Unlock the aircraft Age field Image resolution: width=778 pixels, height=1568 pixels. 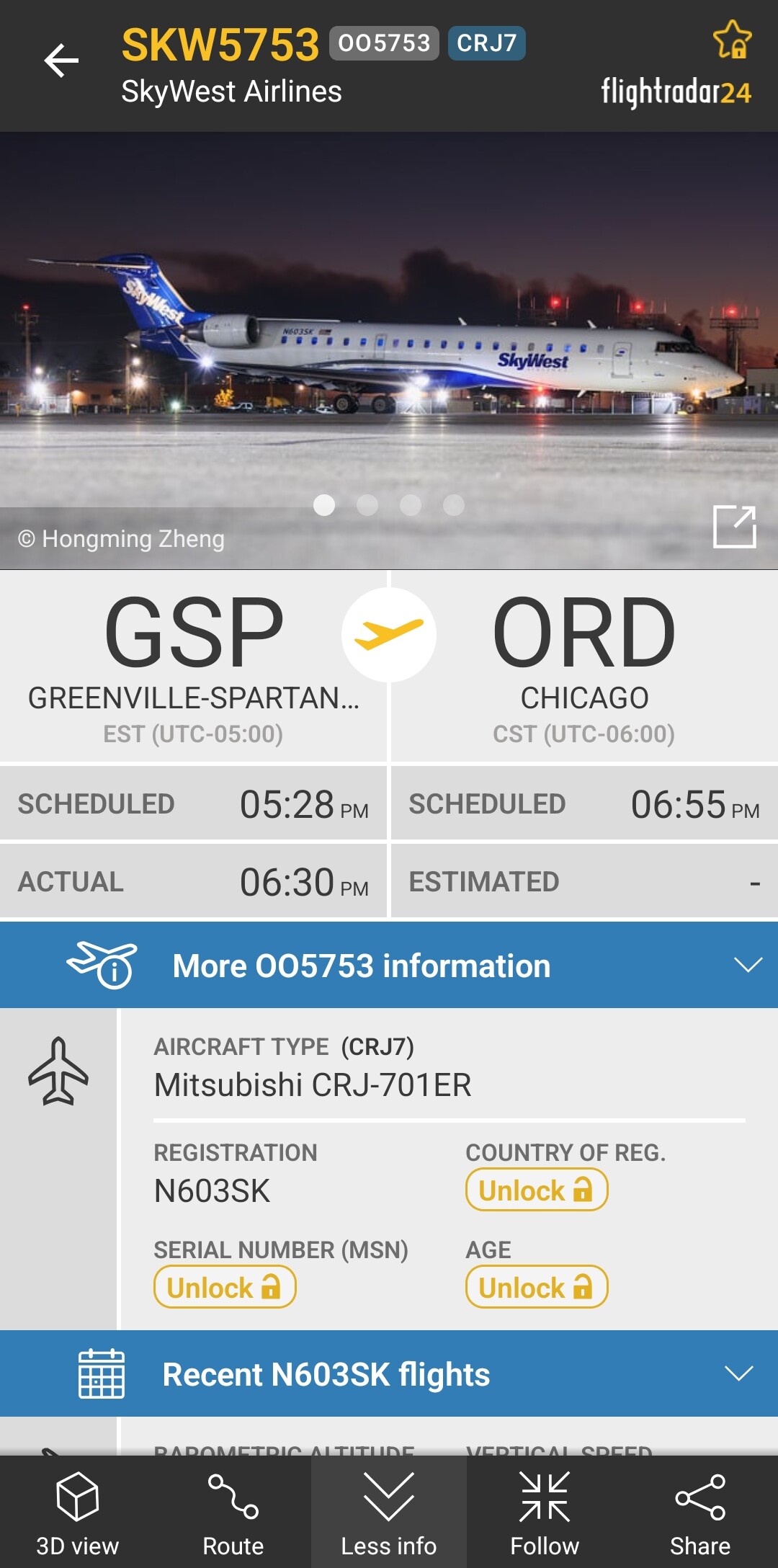[x=536, y=1287]
